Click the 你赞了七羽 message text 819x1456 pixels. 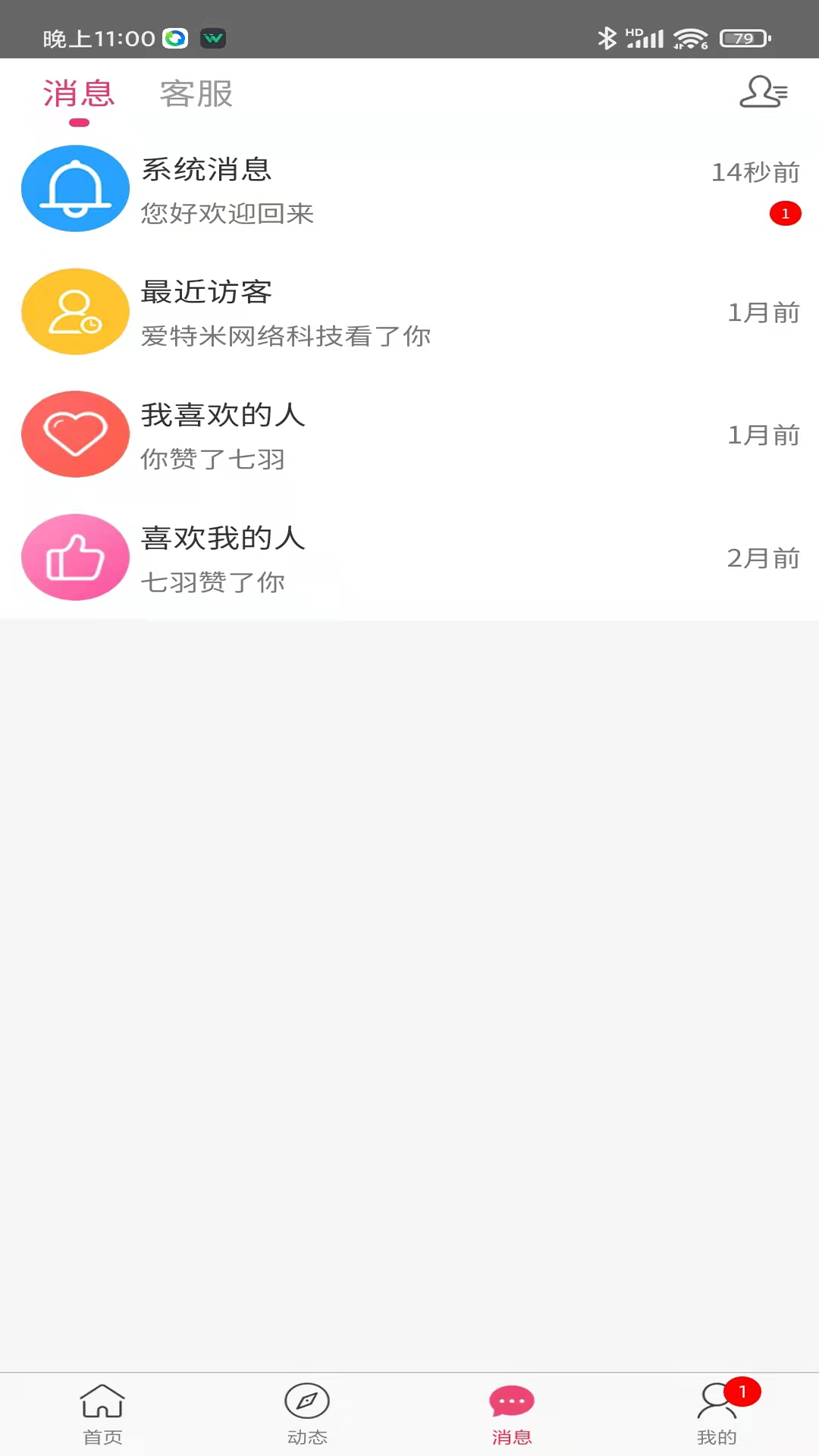pos(212,459)
